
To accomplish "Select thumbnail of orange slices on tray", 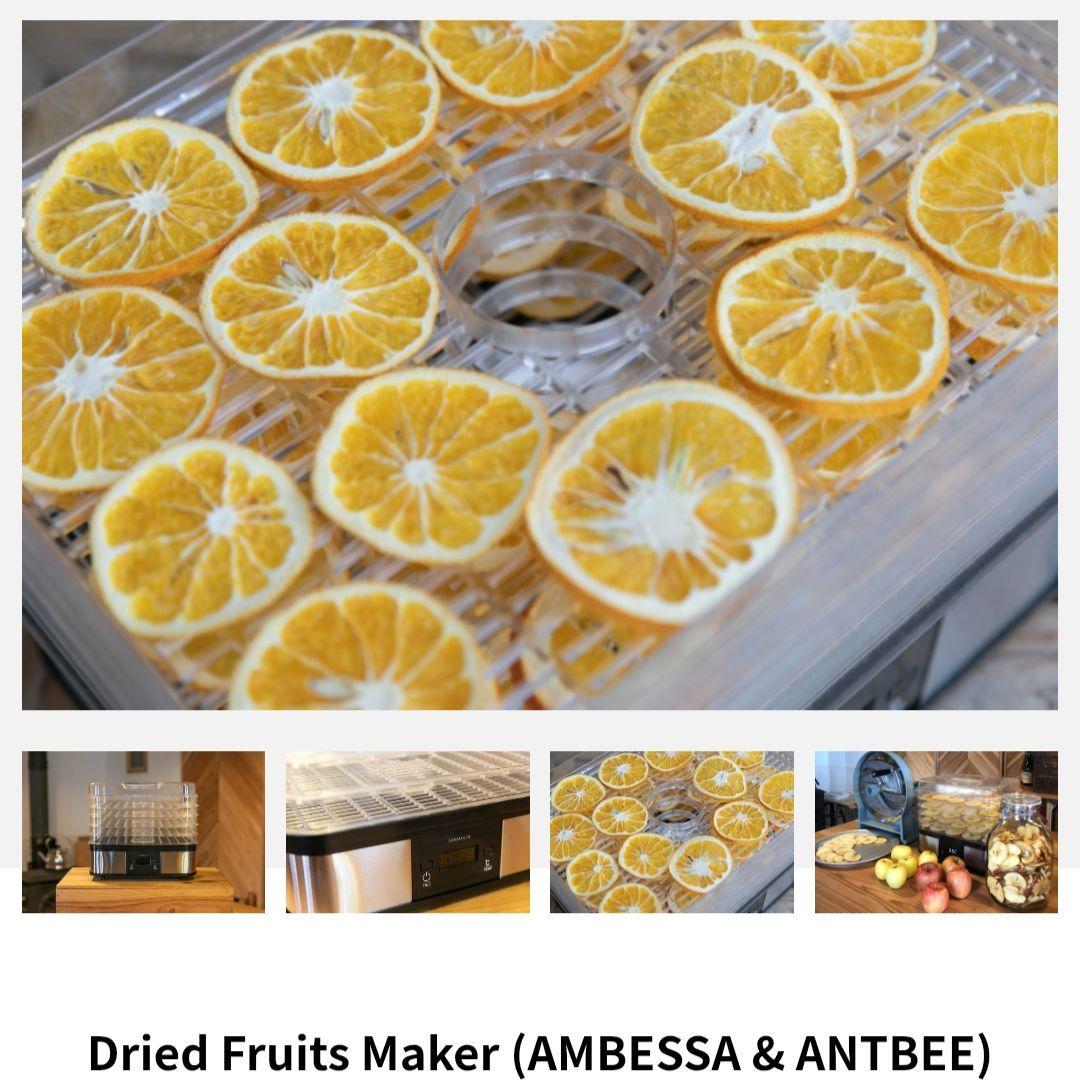I will (672, 832).
